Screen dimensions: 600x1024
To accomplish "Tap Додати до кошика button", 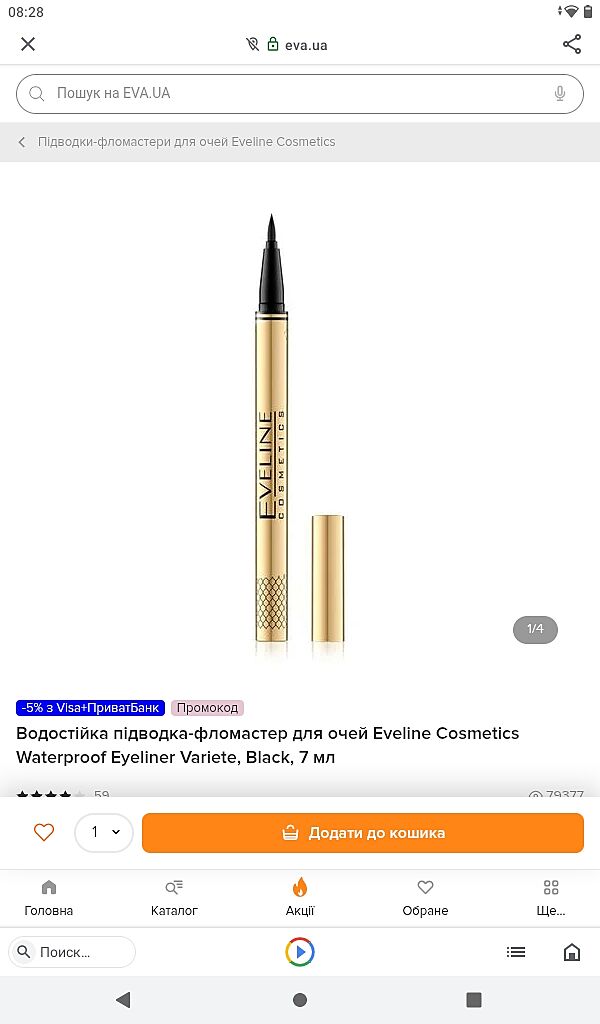I will [x=362, y=833].
